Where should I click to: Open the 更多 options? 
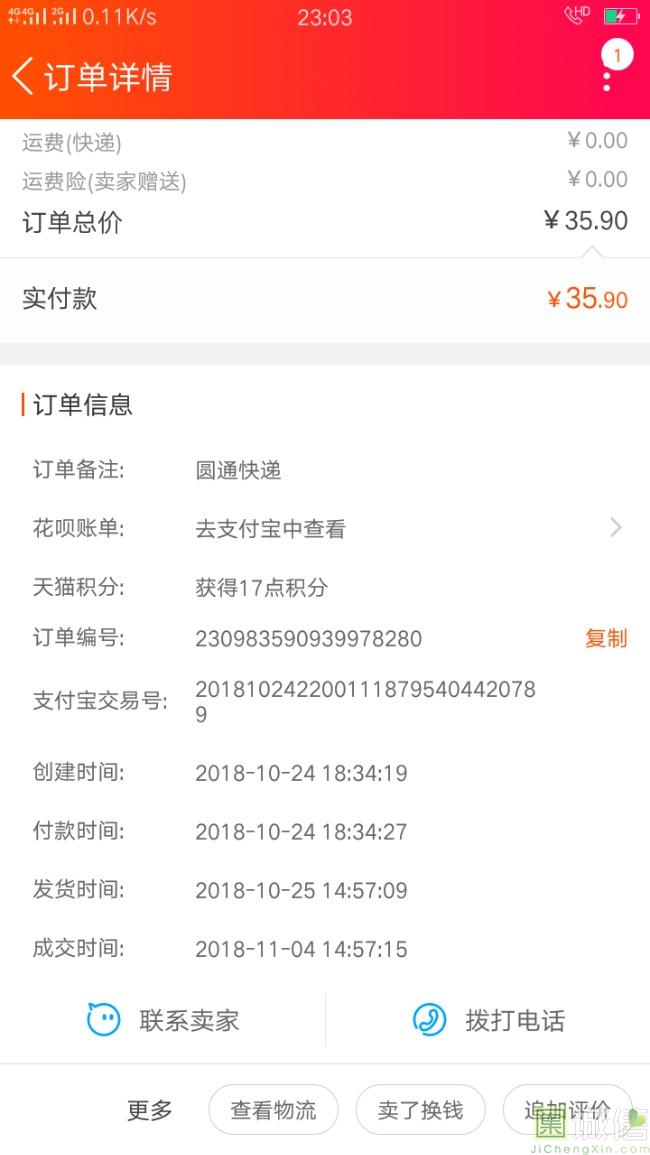150,1109
